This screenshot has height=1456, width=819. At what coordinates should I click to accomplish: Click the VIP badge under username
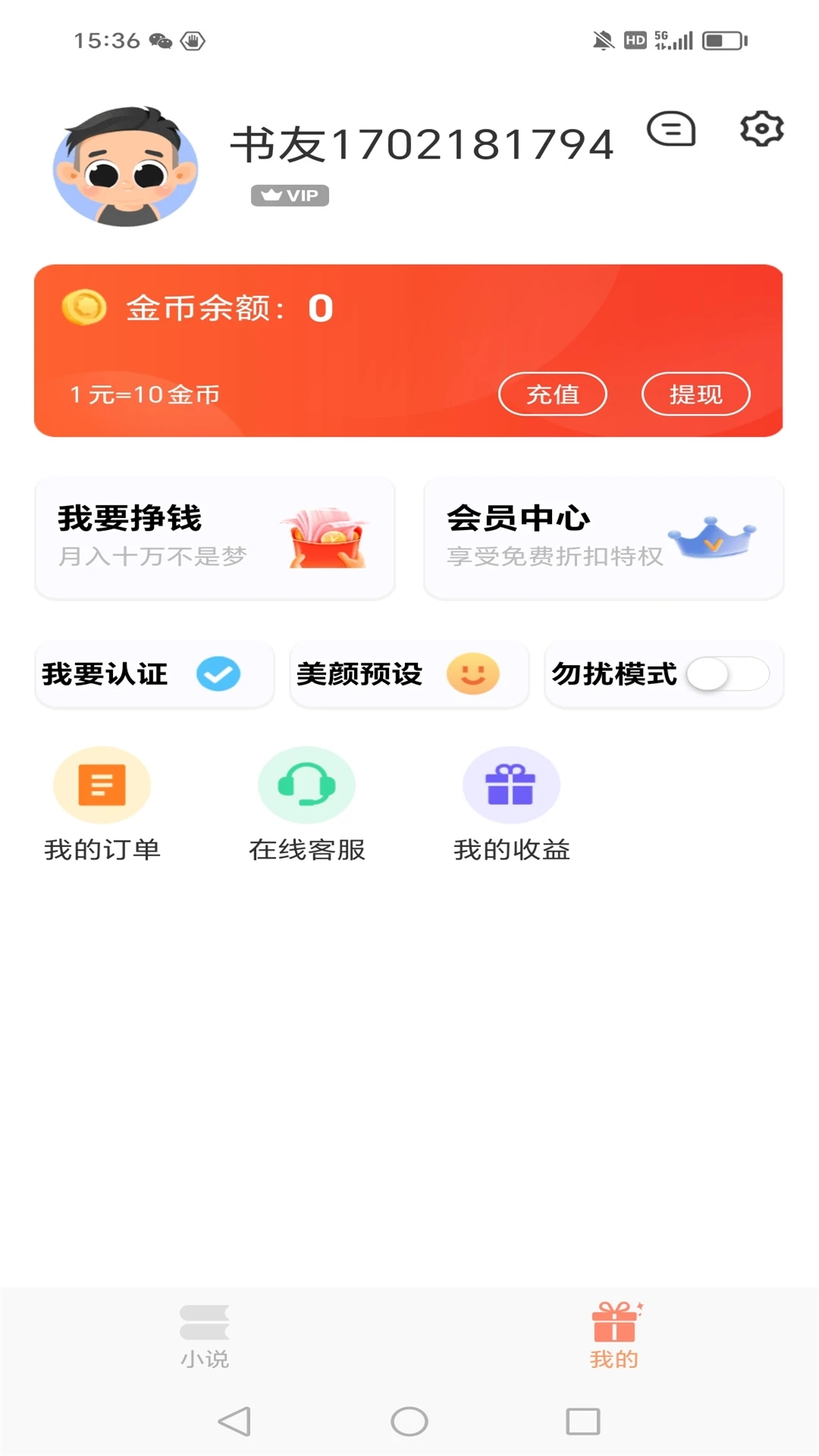click(x=289, y=195)
